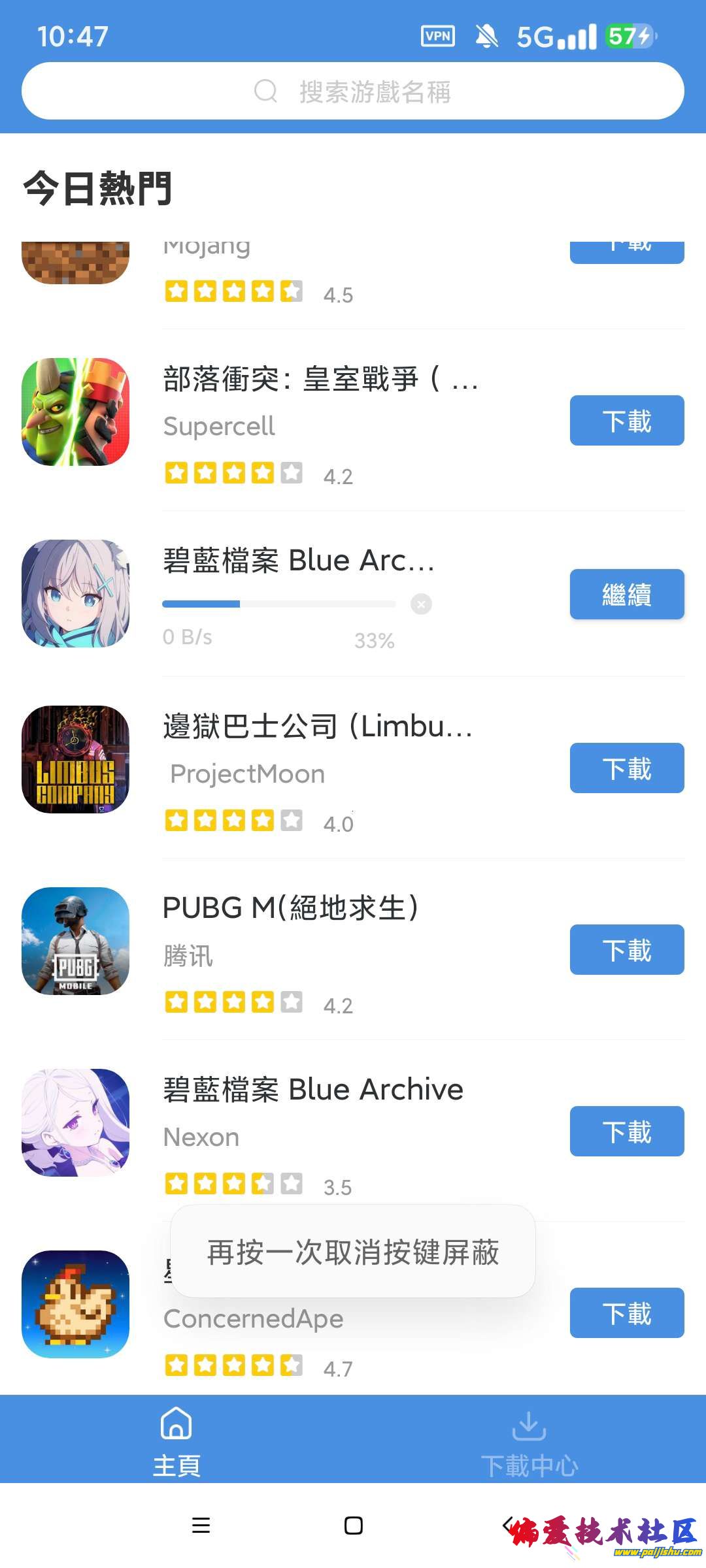Download 碧藍檔案 Blue Archive by Nexon
This screenshot has height=1568, width=706.
[x=626, y=1132]
